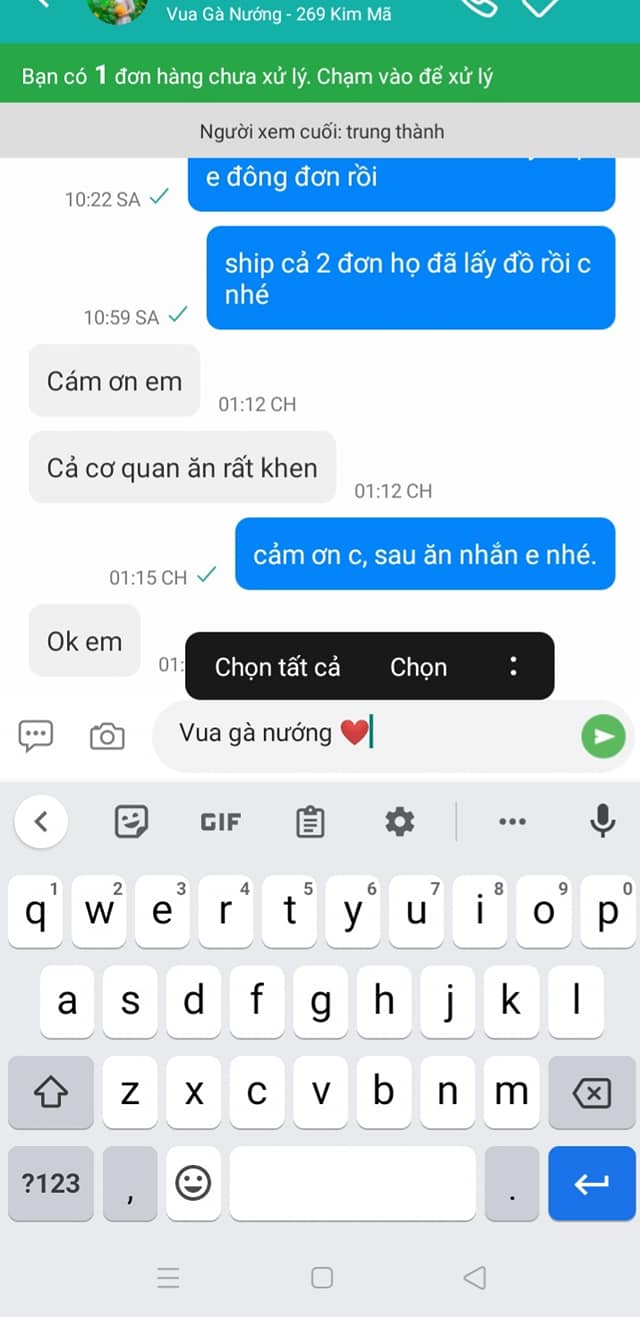Tap the message field with Vua gà nướng
The image size is (640, 1317).
365,734
